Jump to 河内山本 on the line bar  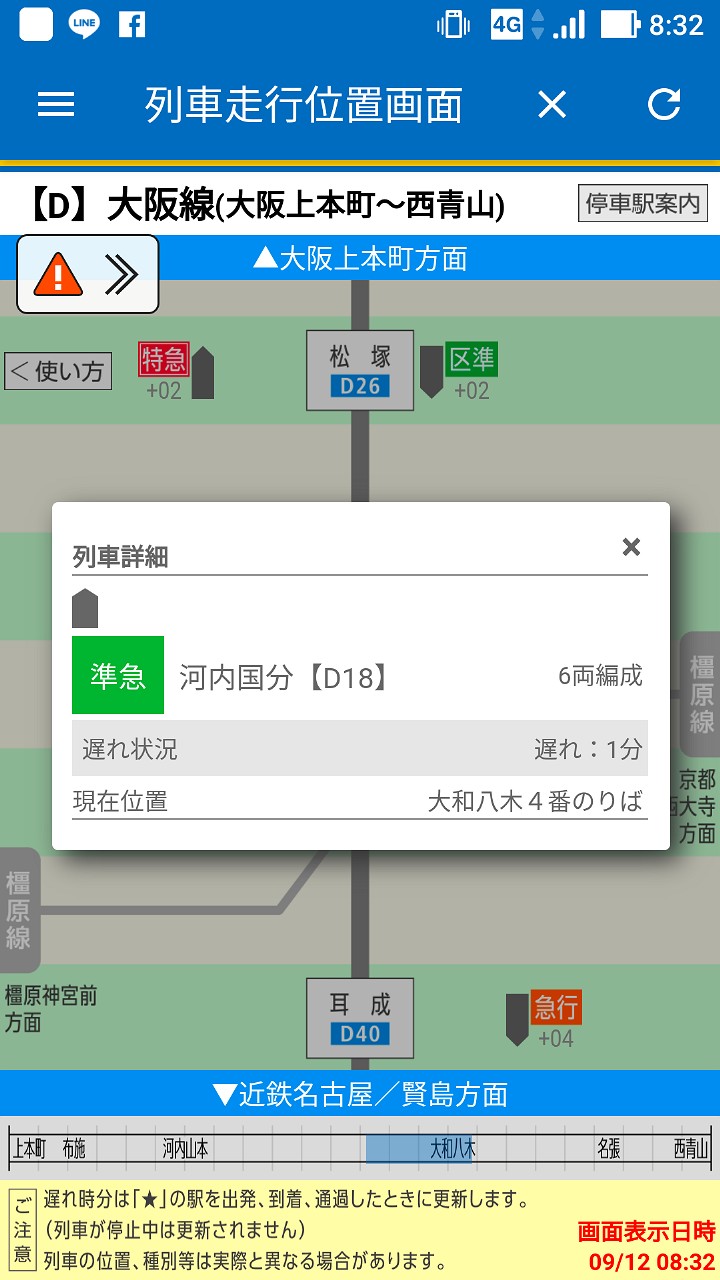[186, 1149]
